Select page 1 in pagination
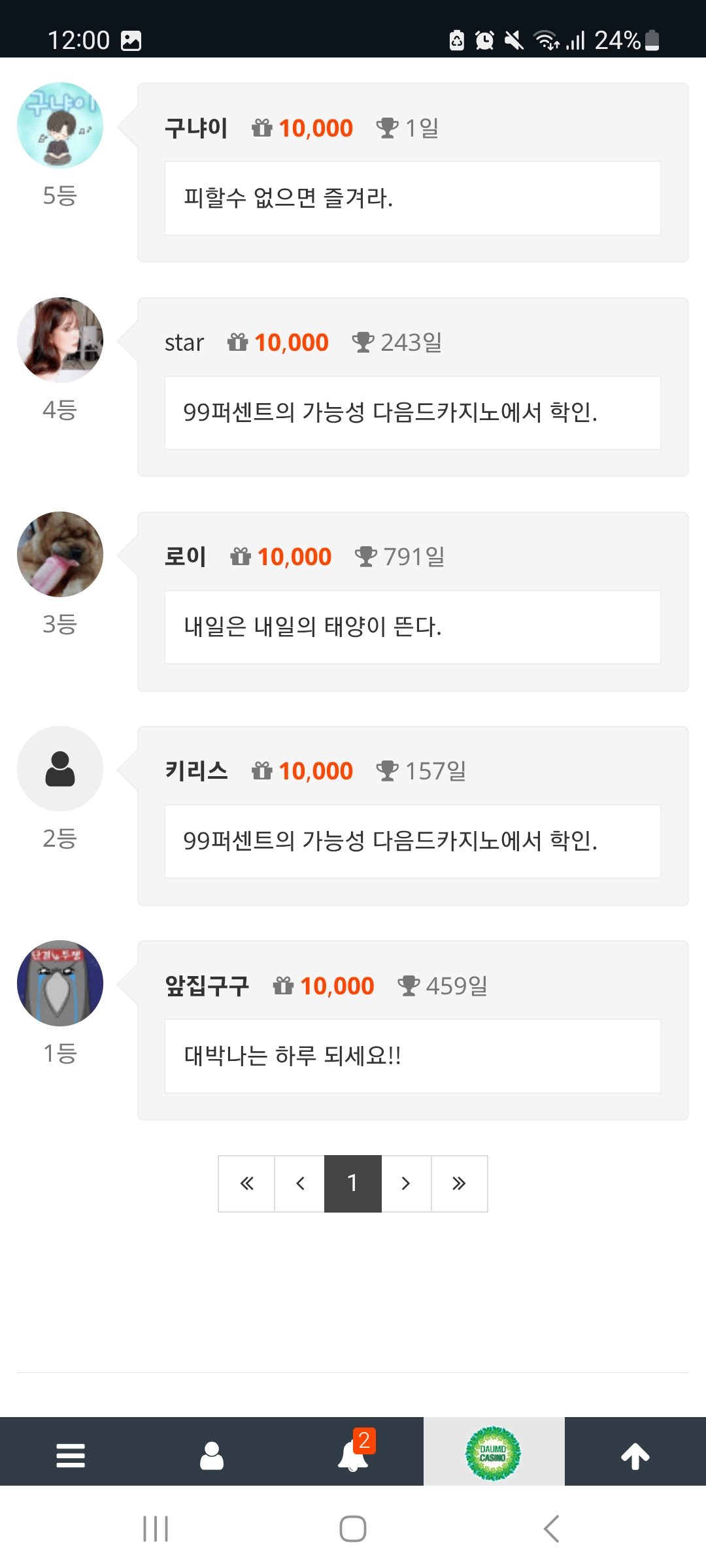This screenshot has width=706, height=1568. point(353,1183)
